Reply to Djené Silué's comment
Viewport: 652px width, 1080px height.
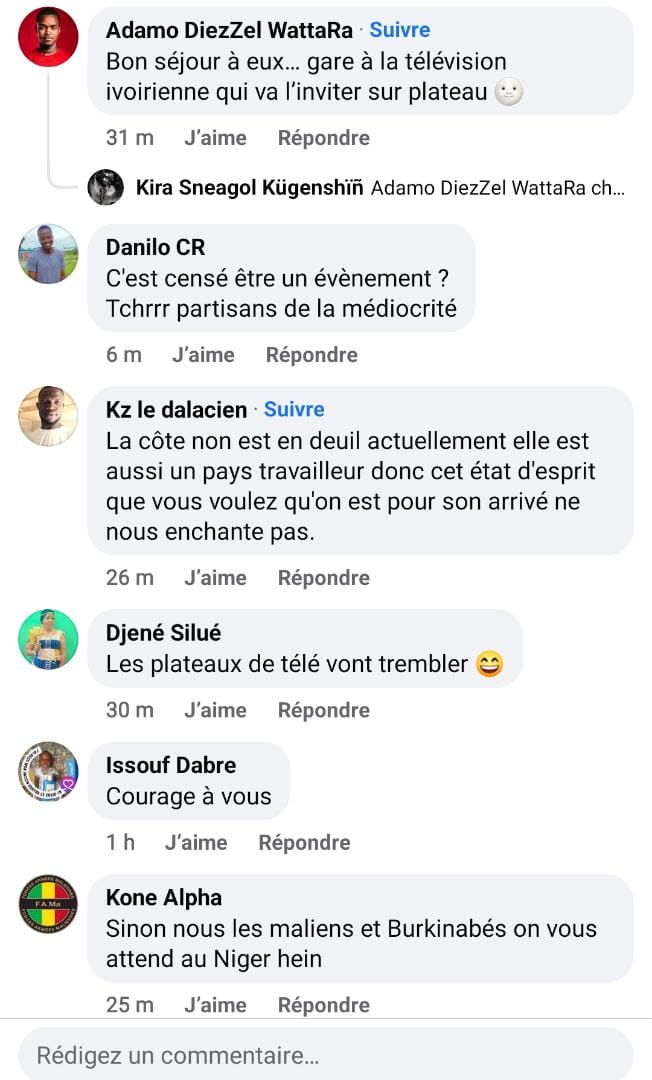323,710
